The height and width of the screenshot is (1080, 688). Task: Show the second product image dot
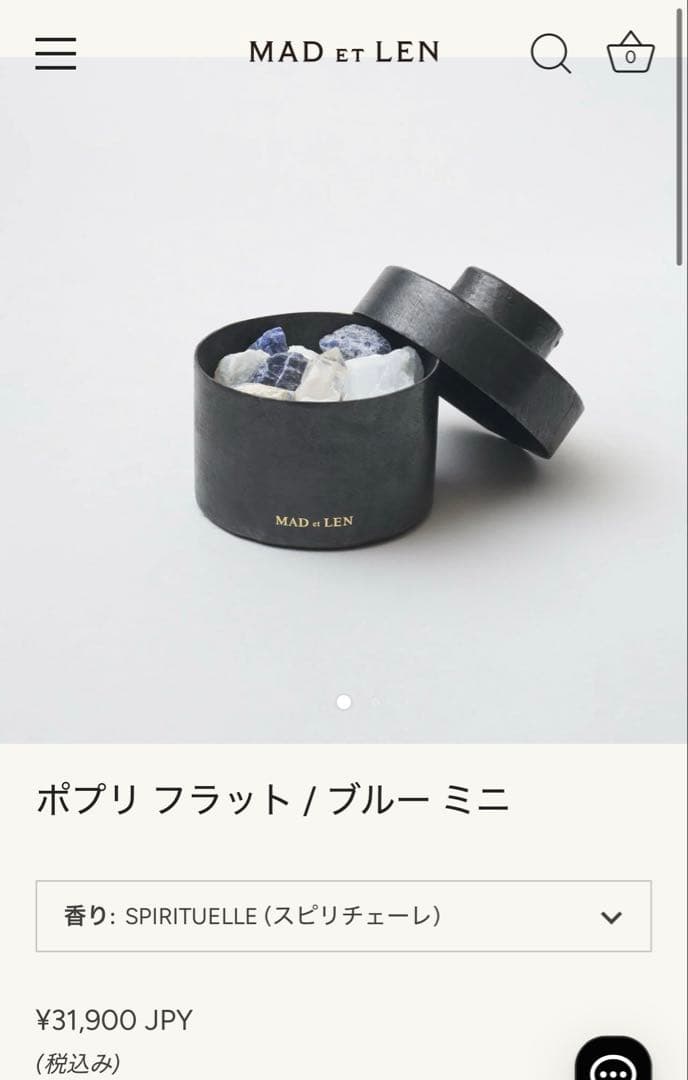pos(376,702)
